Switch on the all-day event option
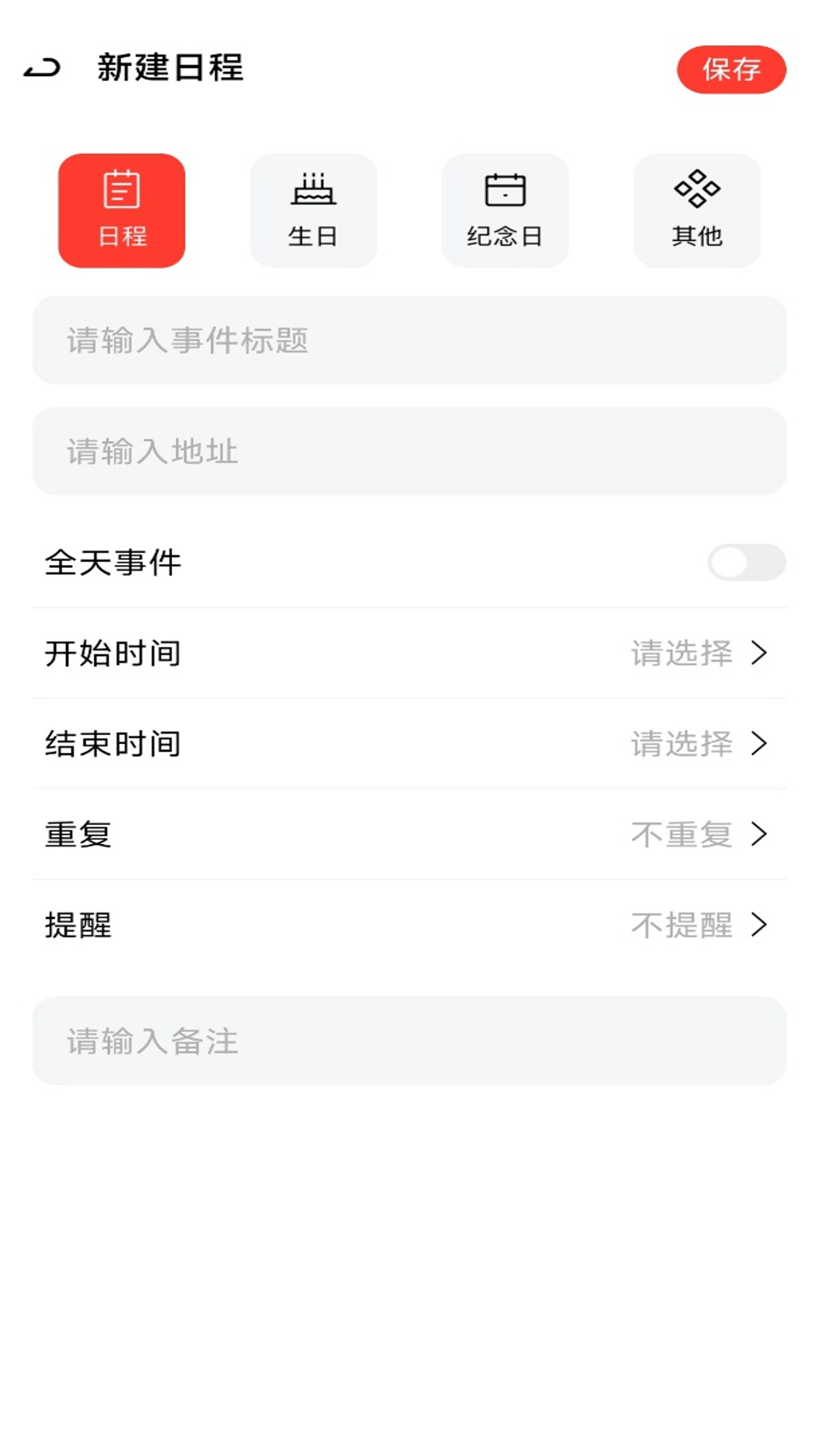819x1456 pixels. click(x=748, y=560)
